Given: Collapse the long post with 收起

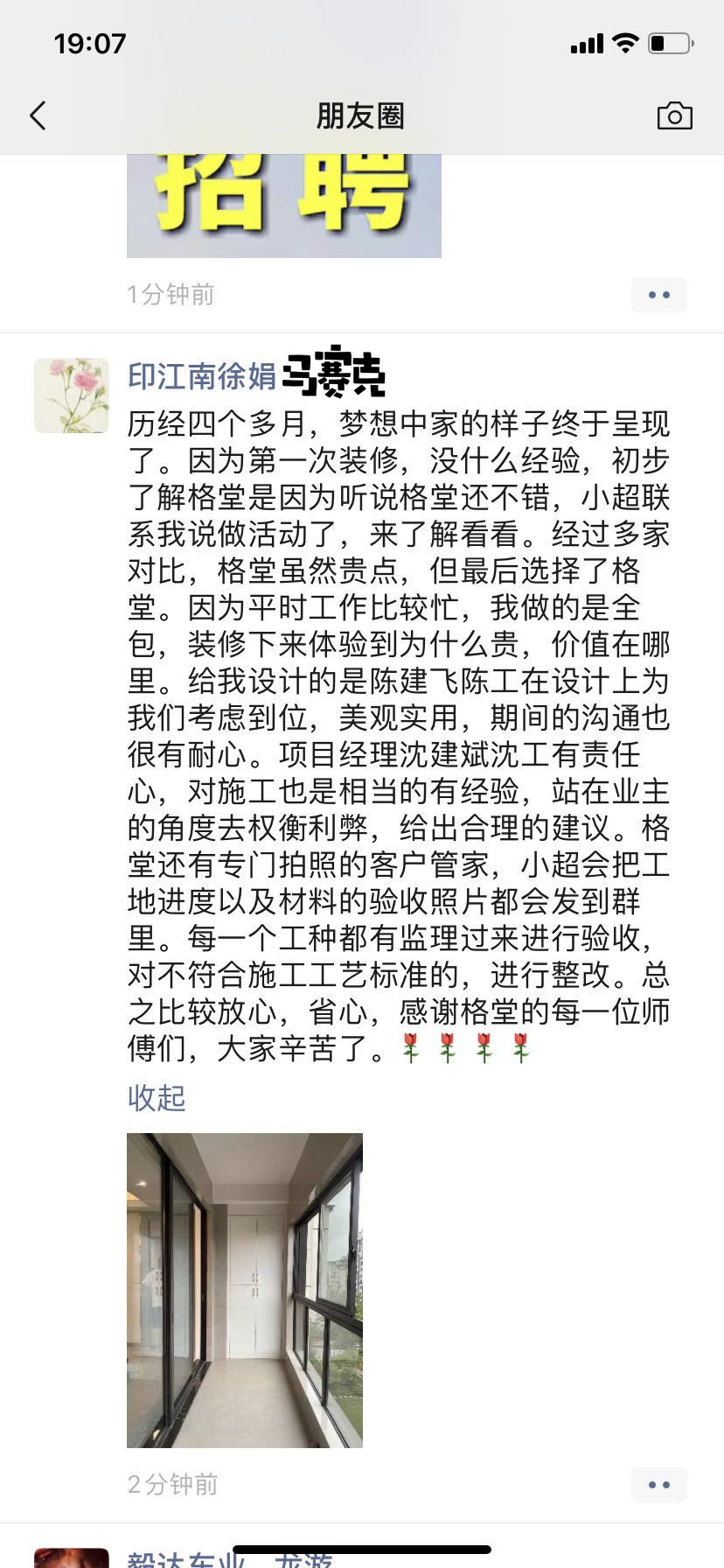Looking at the screenshot, I should [x=157, y=1097].
